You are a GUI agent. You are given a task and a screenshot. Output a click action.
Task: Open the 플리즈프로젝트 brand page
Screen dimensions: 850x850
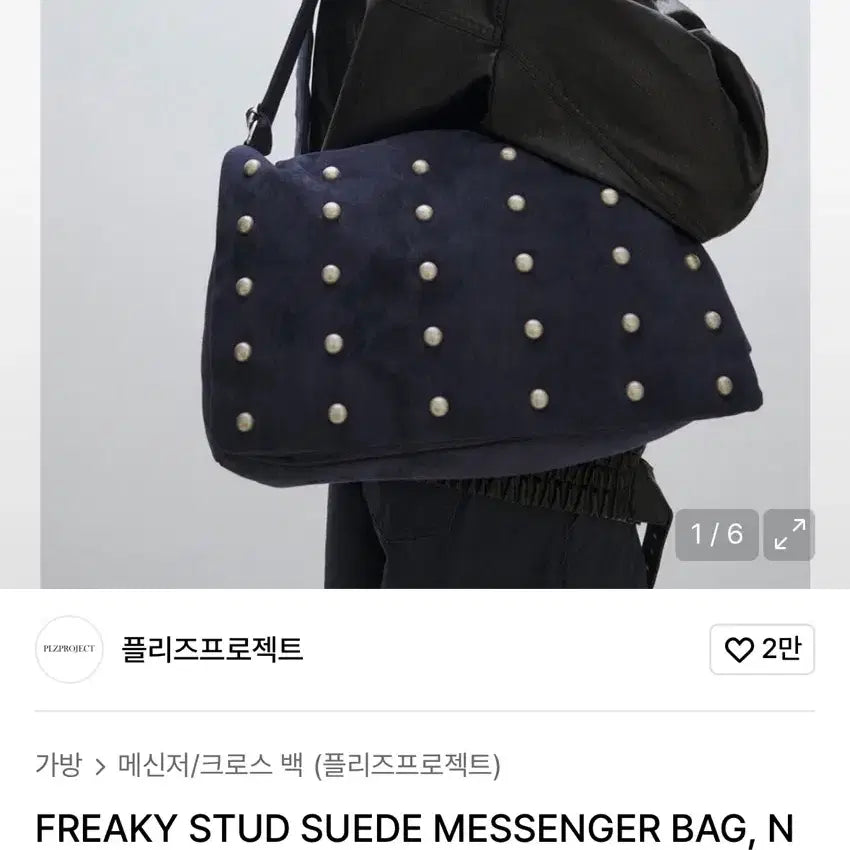coord(211,649)
